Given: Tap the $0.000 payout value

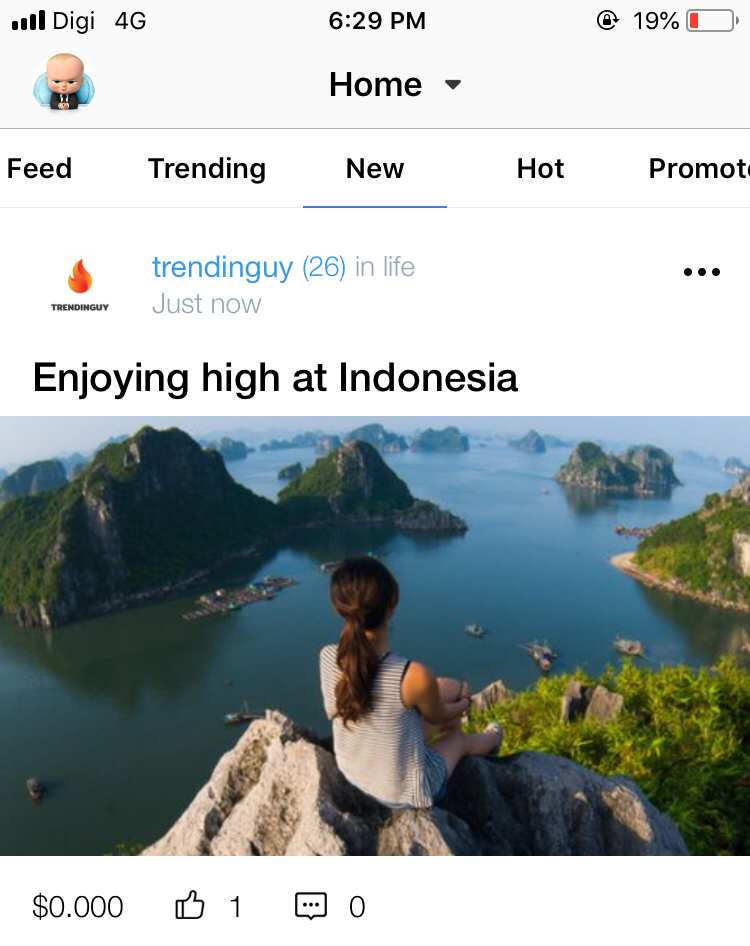Looking at the screenshot, I should [77, 905].
